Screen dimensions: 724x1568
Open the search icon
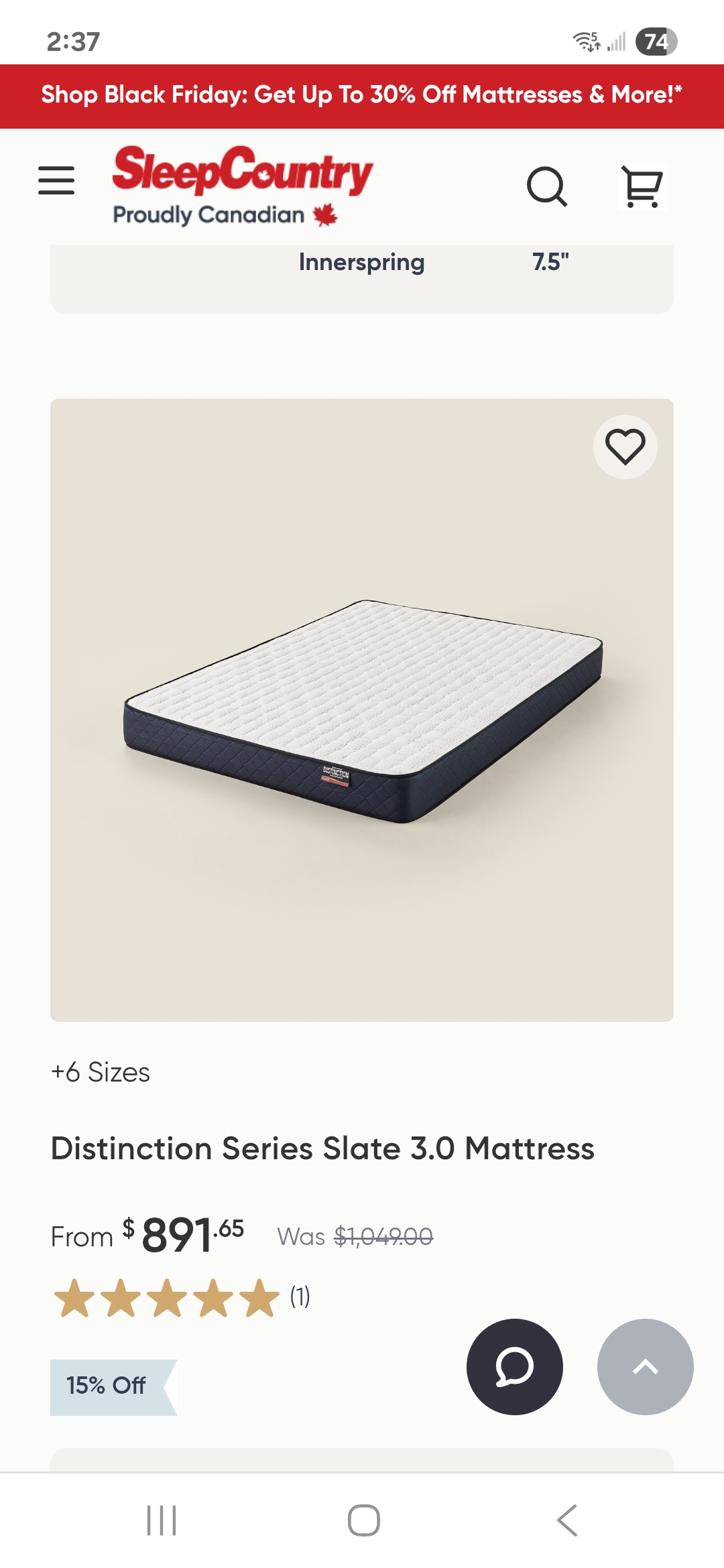tap(547, 186)
